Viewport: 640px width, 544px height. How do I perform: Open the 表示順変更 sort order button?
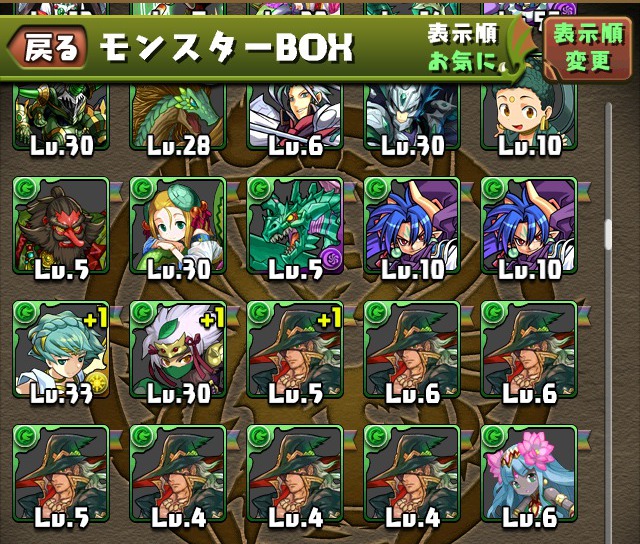coord(587,46)
